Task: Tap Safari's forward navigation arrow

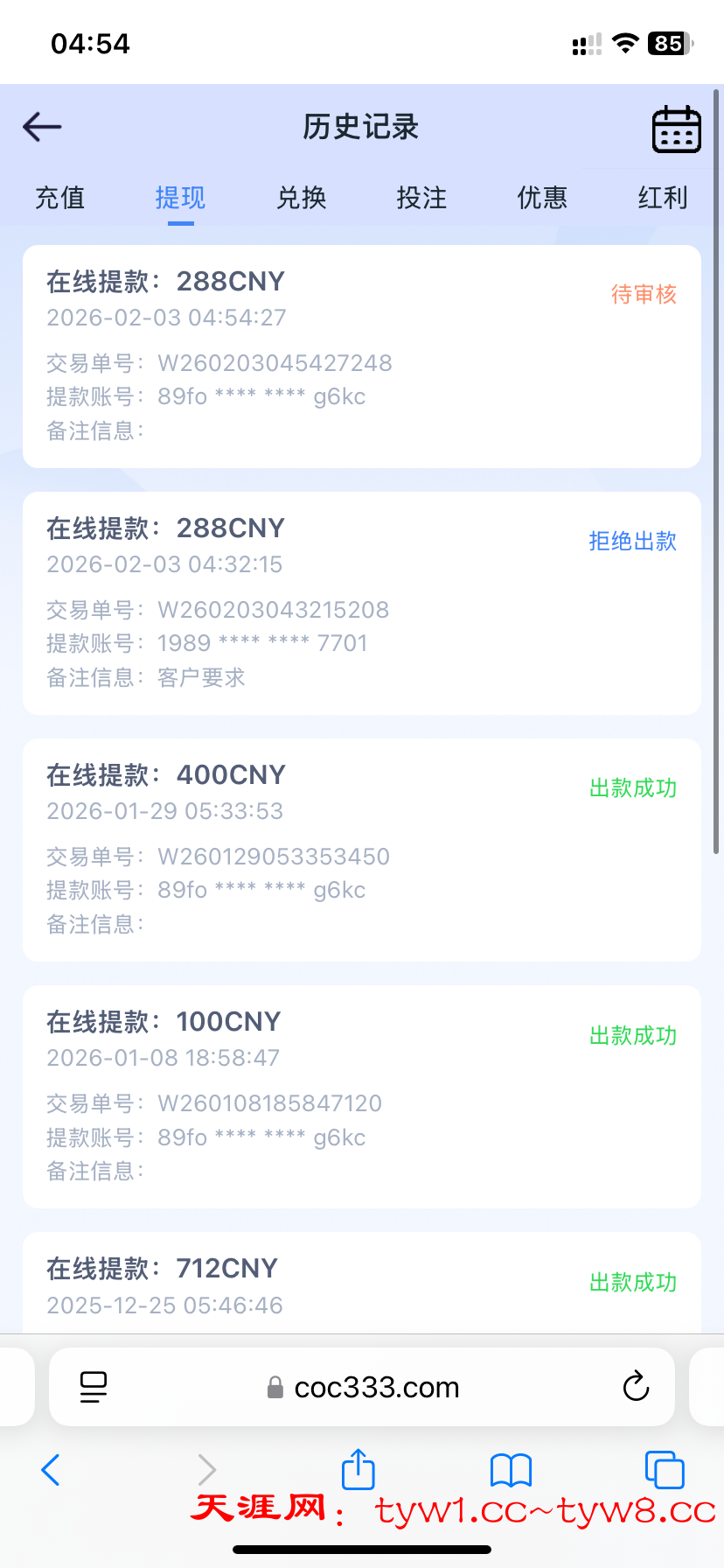Action: coord(205,1470)
